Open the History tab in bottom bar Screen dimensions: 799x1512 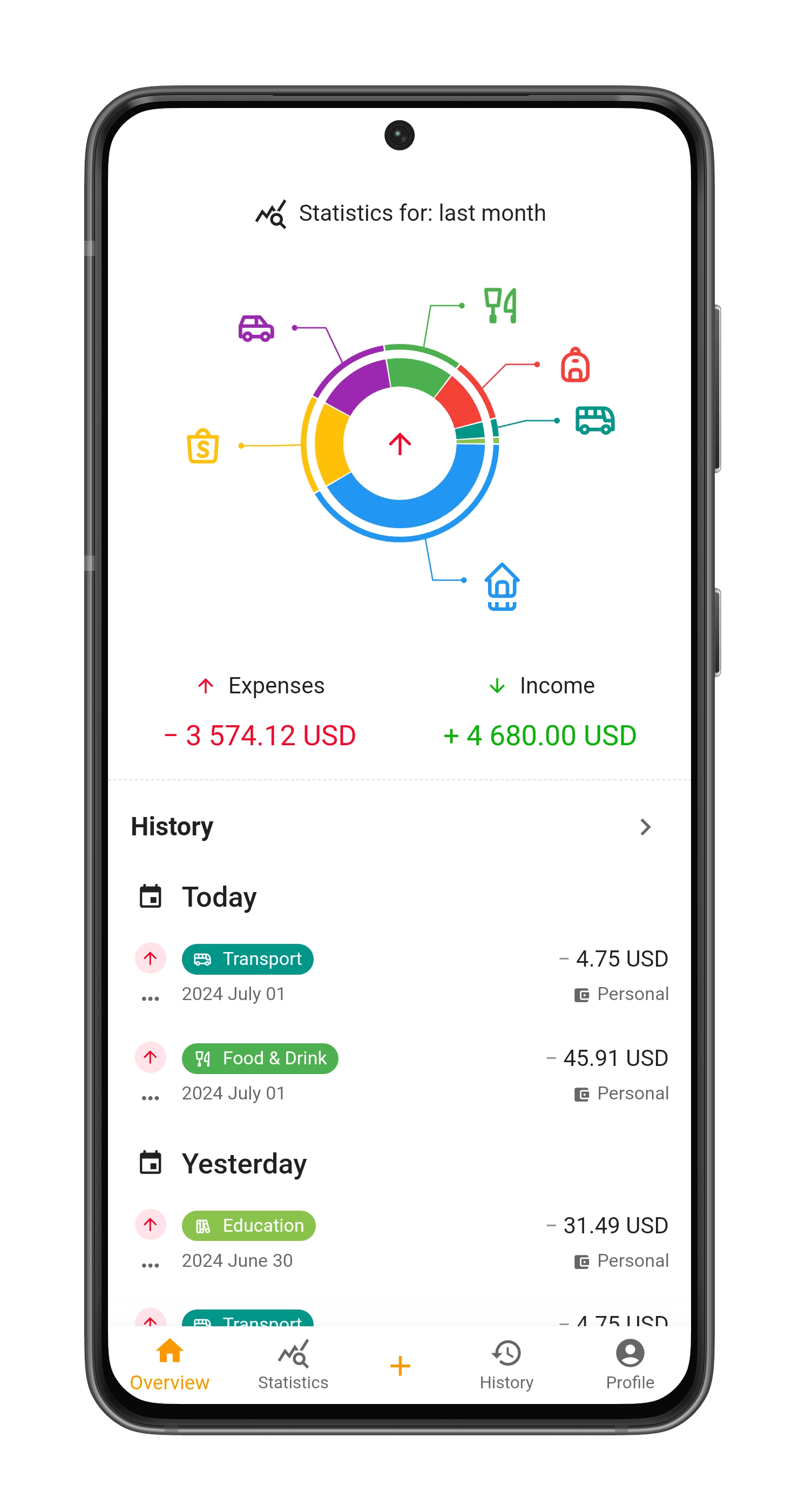pos(506,1365)
